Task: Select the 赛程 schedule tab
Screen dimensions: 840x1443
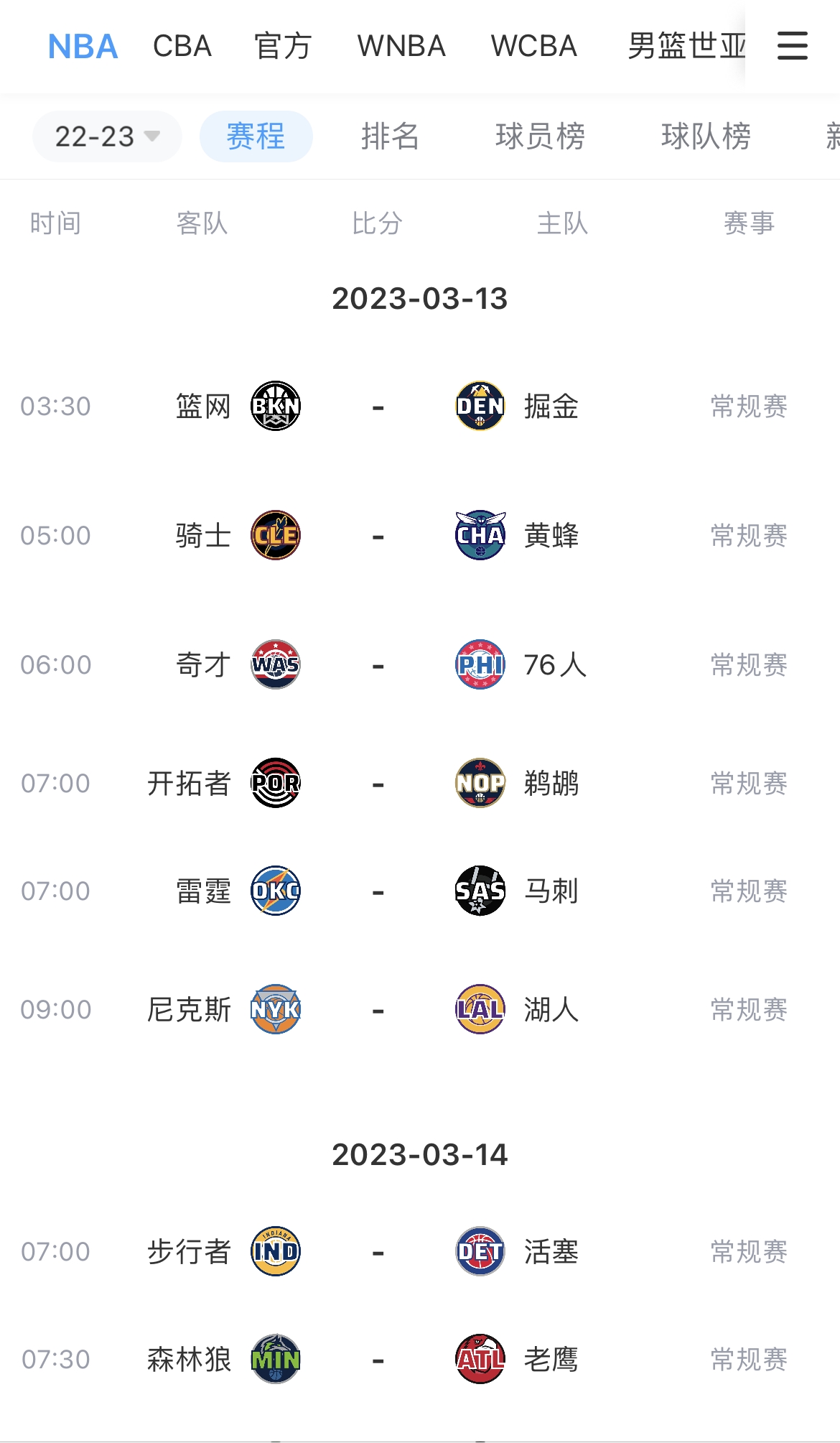Action: pyautogui.click(x=256, y=136)
